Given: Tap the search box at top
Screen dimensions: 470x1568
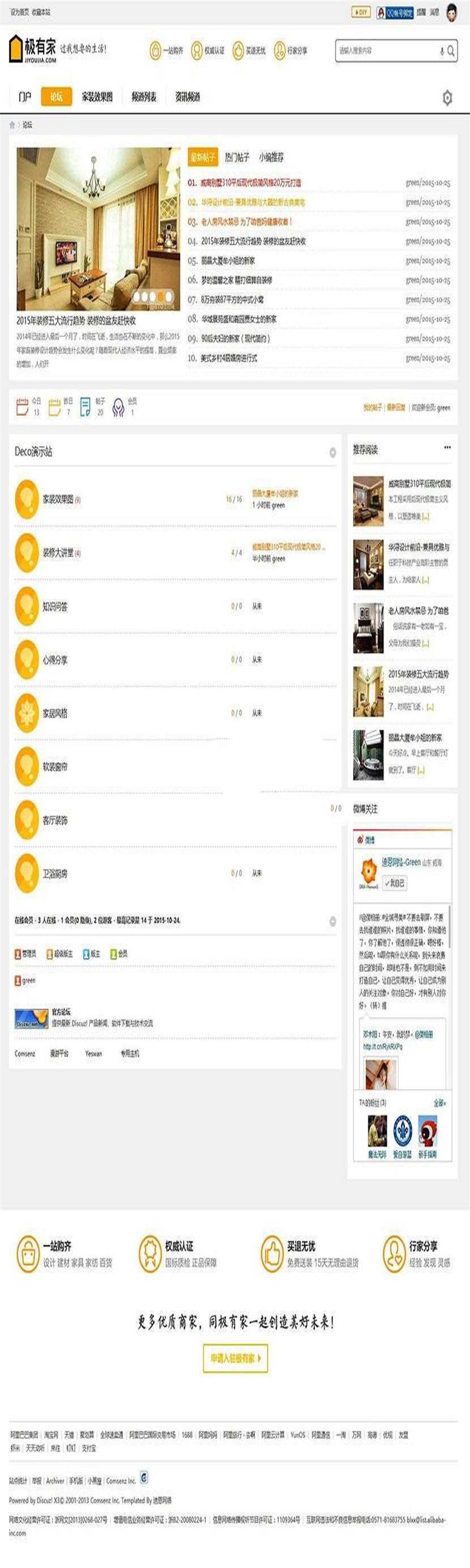Looking at the screenshot, I should click(x=387, y=51).
